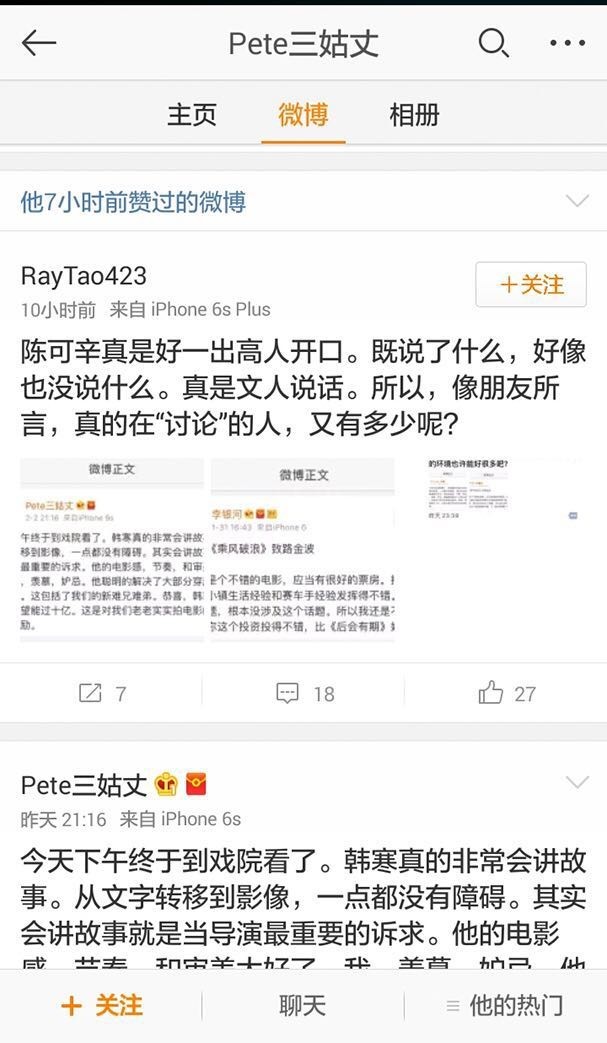Open the 18 comments on RayTao423's post
Screen dimensions: 607x1043
point(304,693)
